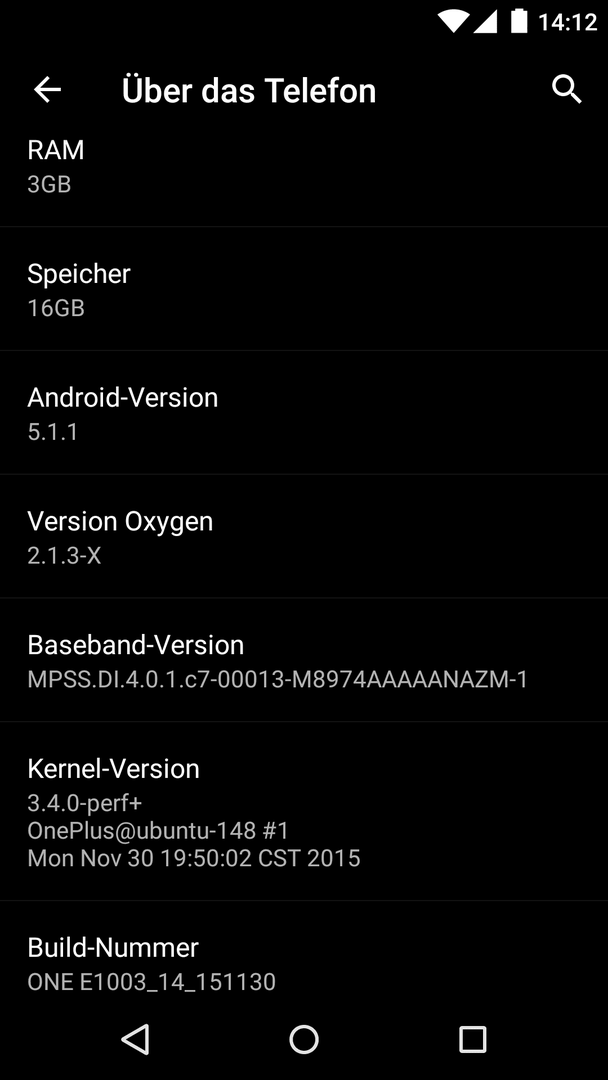Tap the Build-Nummer row

pyautogui.click(x=304, y=957)
